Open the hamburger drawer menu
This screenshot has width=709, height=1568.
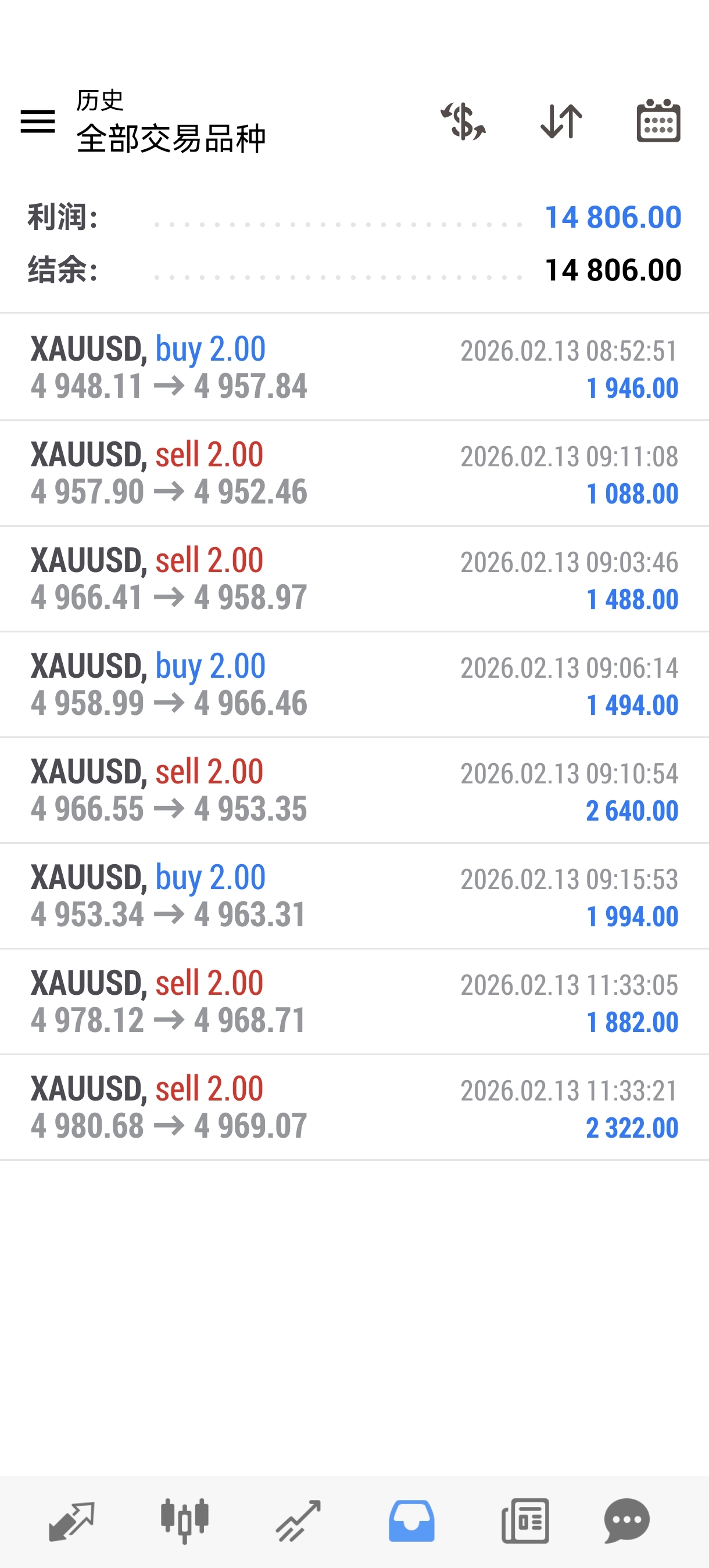pos(38,121)
